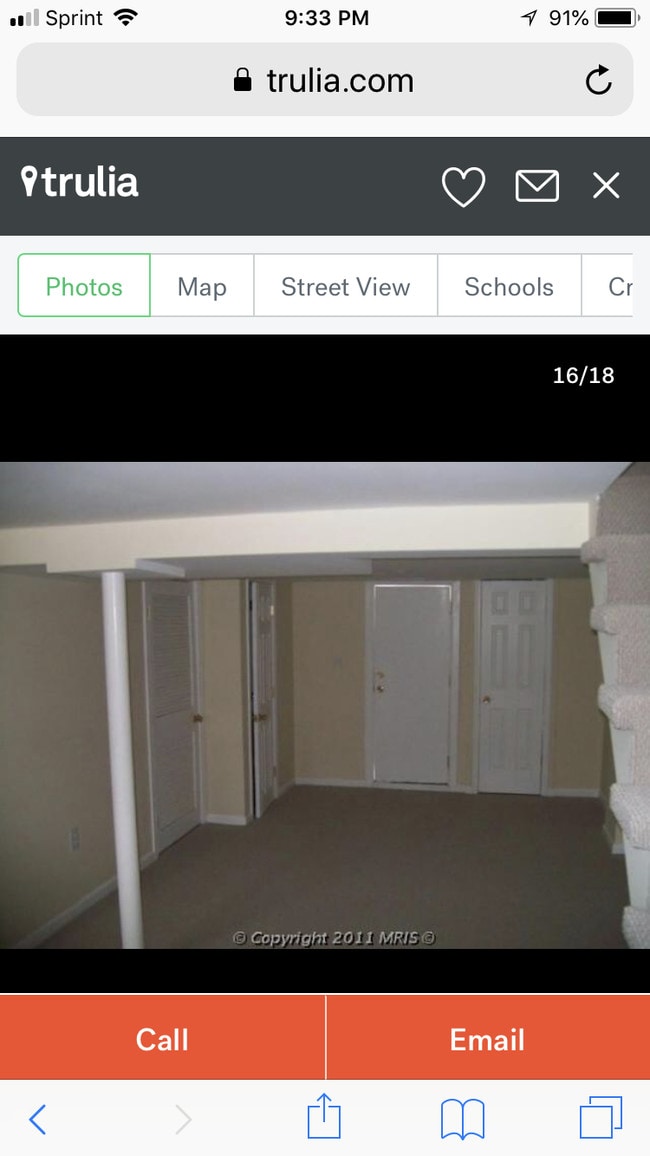The height and width of the screenshot is (1156, 650).
Task: Go back in Safari
Action: click(x=38, y=1119)
